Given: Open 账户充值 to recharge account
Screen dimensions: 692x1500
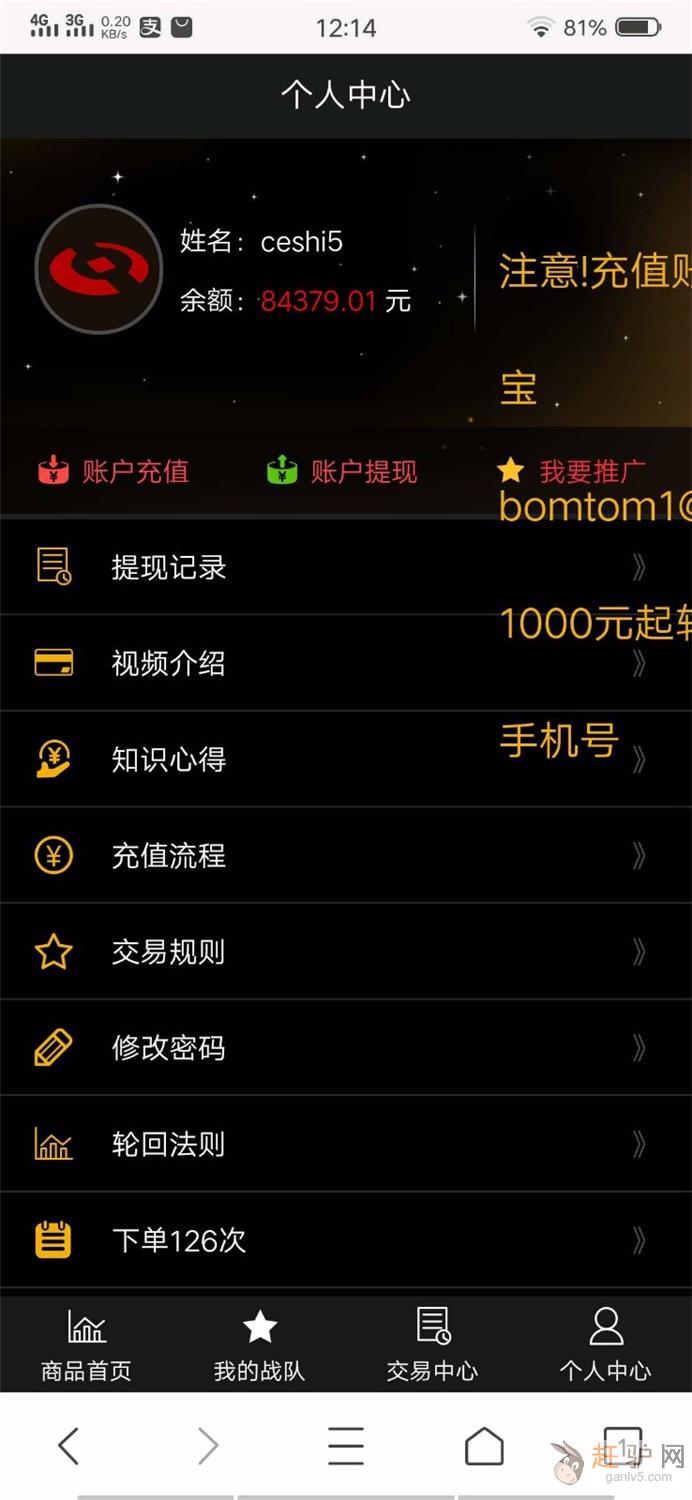Looking at the screenshot, I should pos(113,471).
